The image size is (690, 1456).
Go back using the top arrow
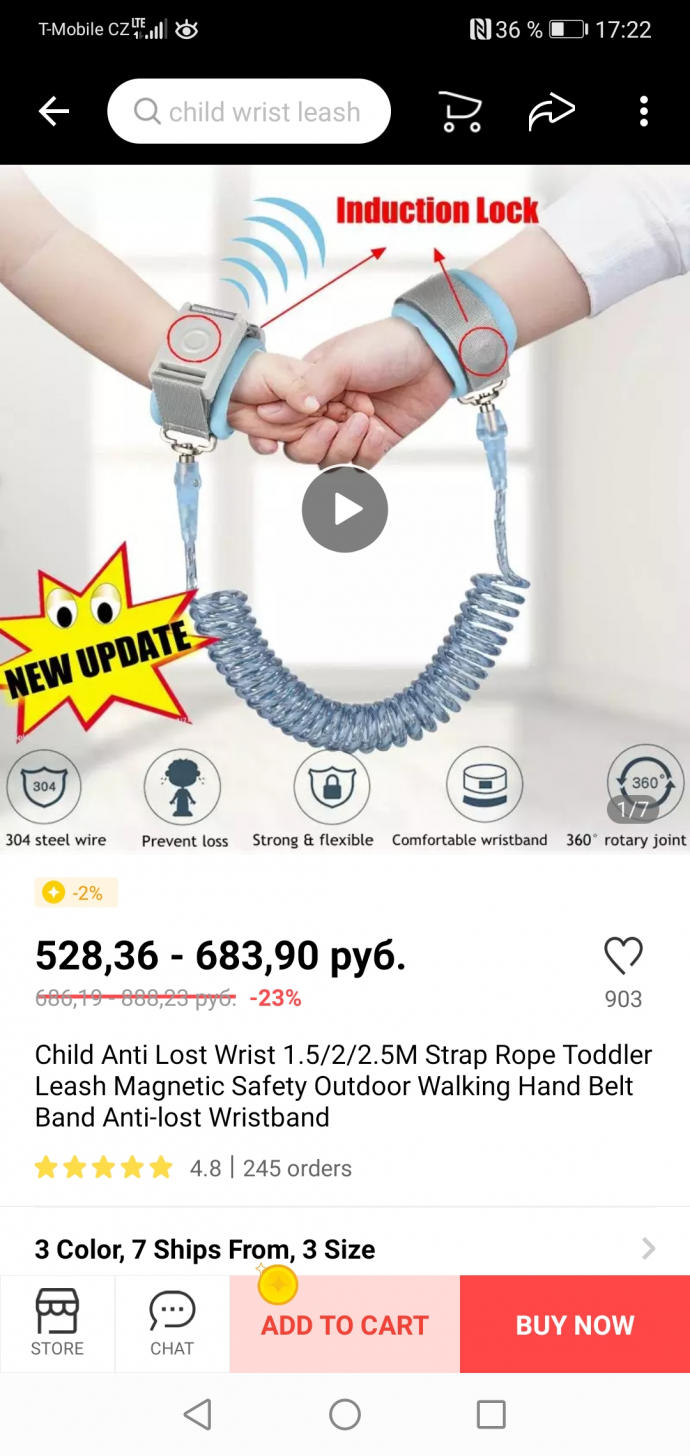pyautogui.click(x=54, y=112)
